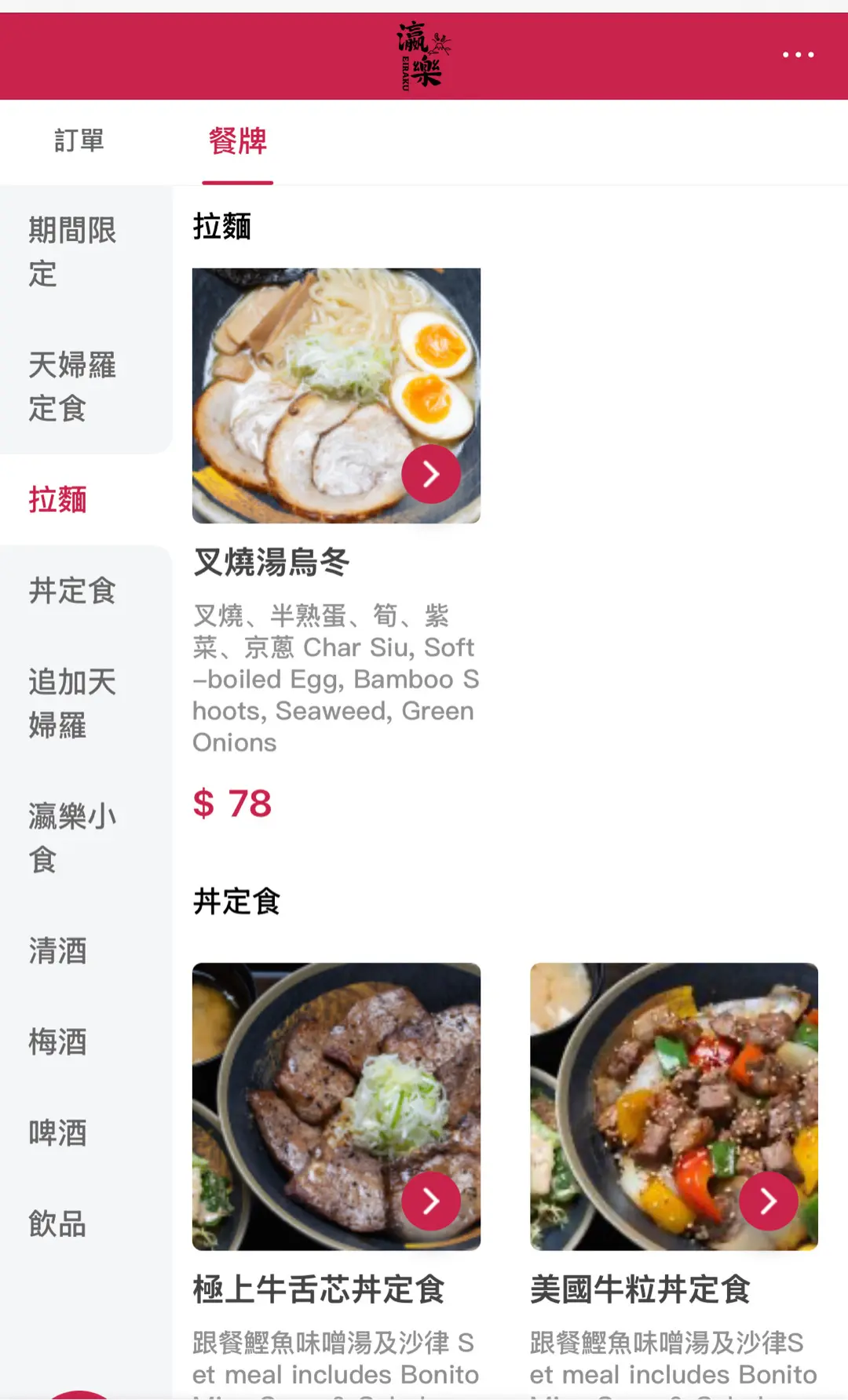Tap the arrow on 極上牛舌芯丼定食
Screen dimensions: 848x1400
(430, 1201)
